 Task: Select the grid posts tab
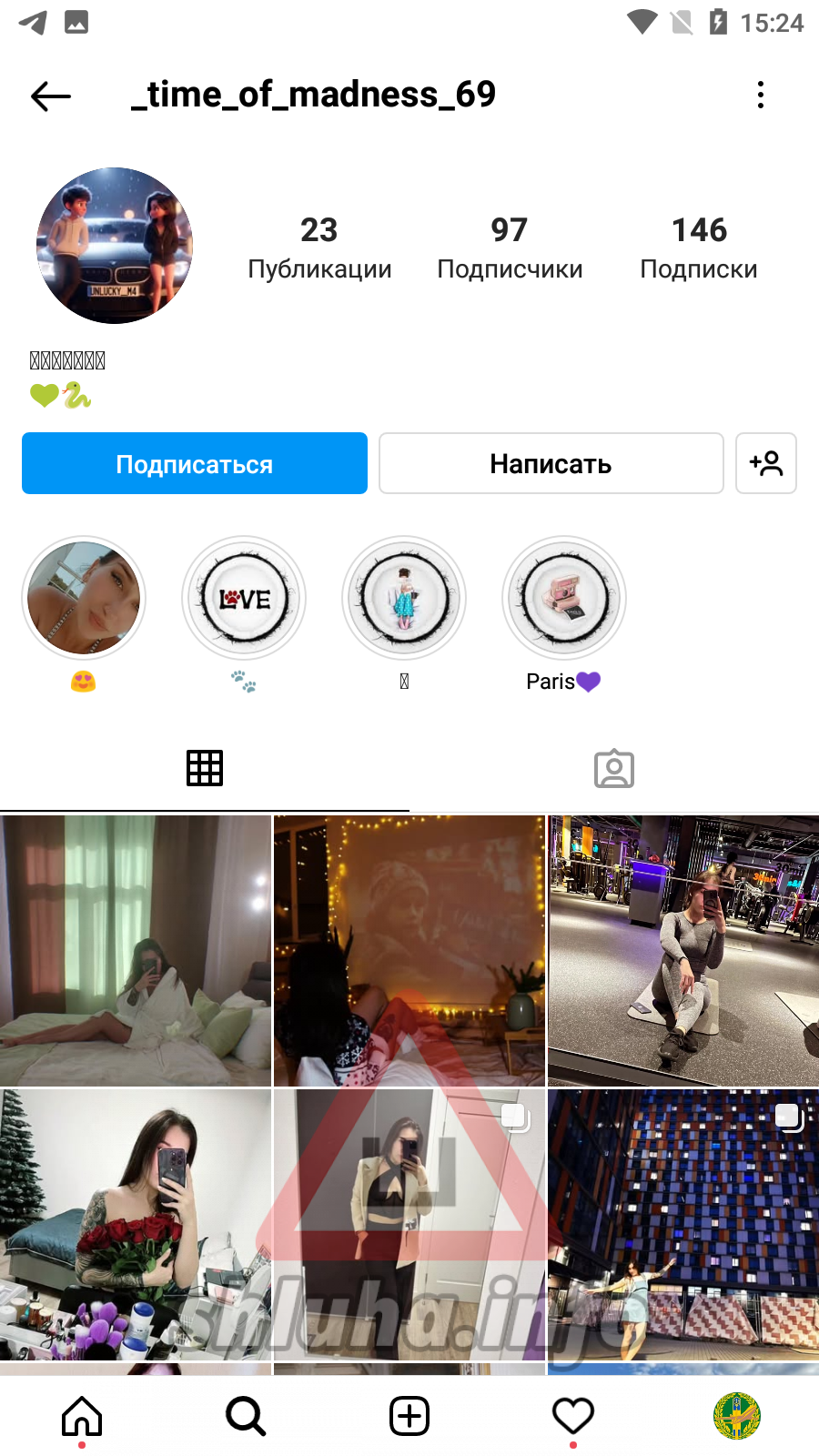[205, 769]
